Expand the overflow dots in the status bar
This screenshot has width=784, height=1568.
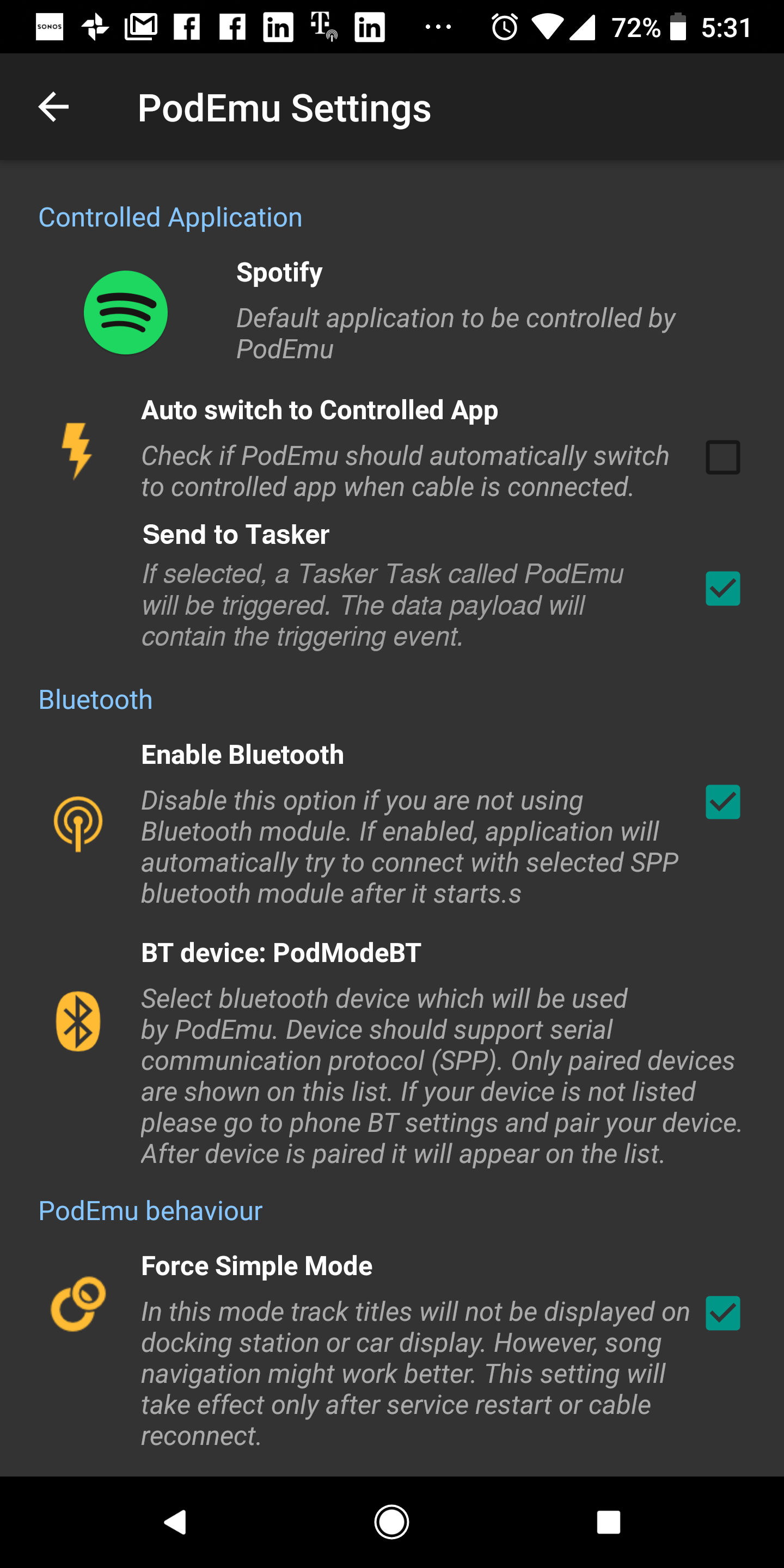pyautogui.click(x=438, y=26)
